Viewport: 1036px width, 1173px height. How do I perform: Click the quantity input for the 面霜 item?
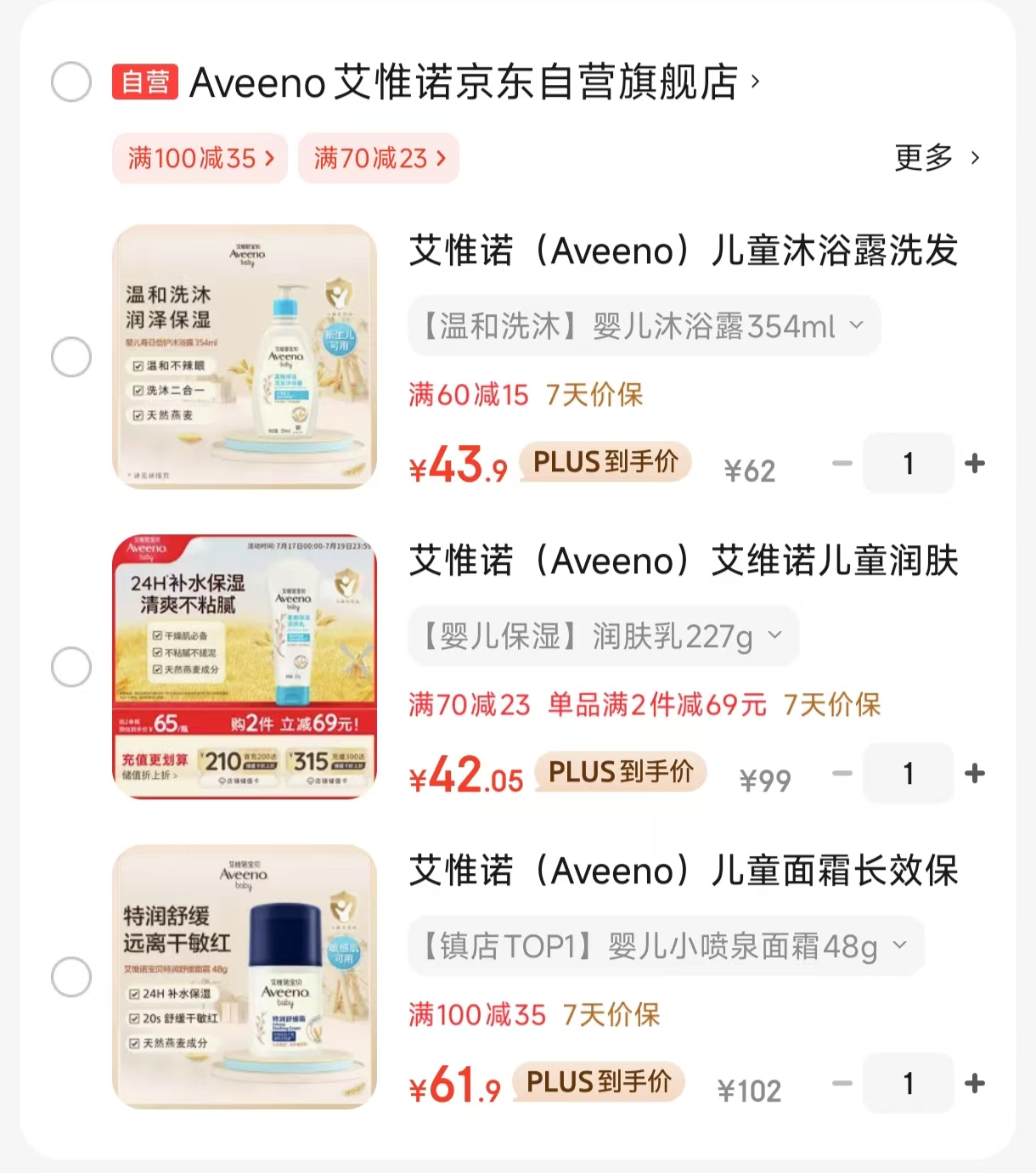tap(908, 1083)
